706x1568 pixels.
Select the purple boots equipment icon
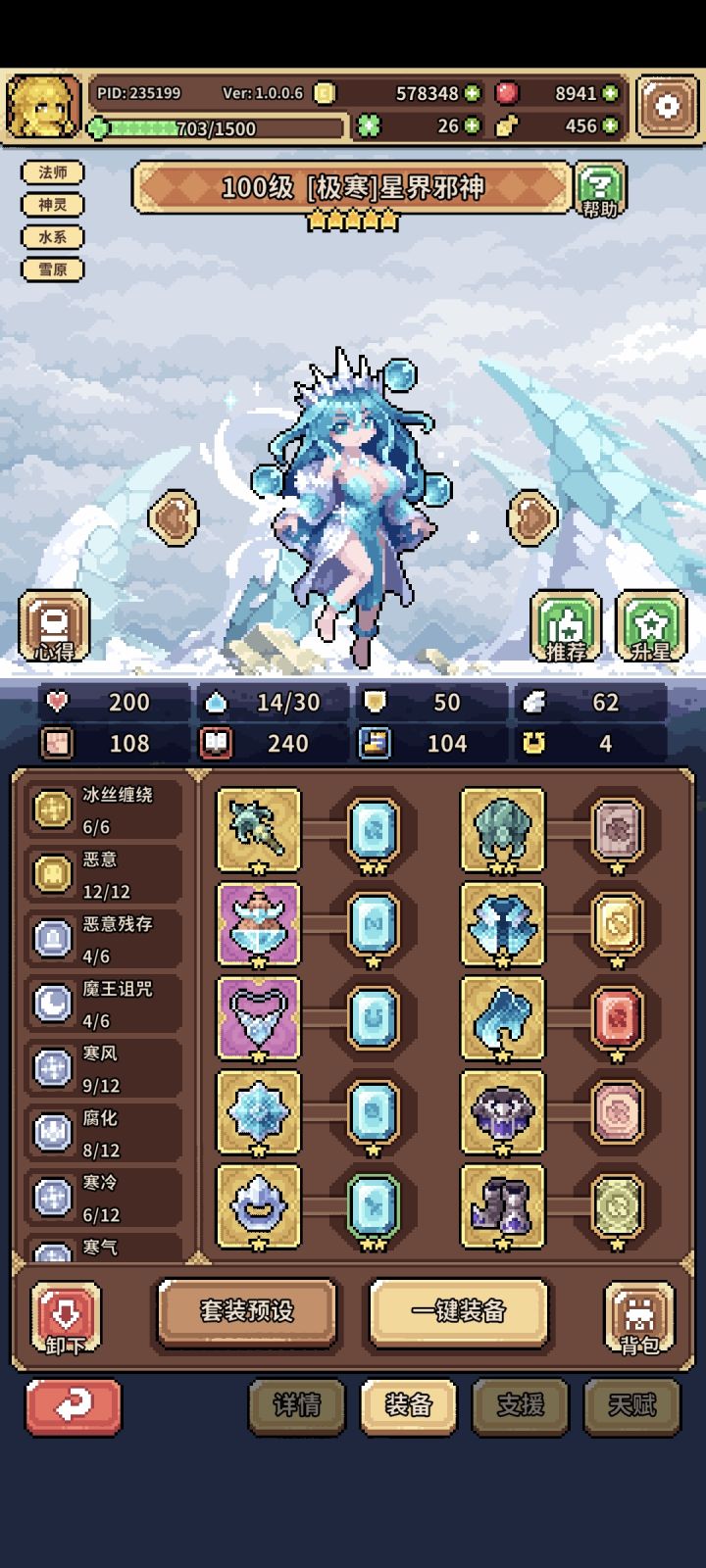coord(501,1211)
